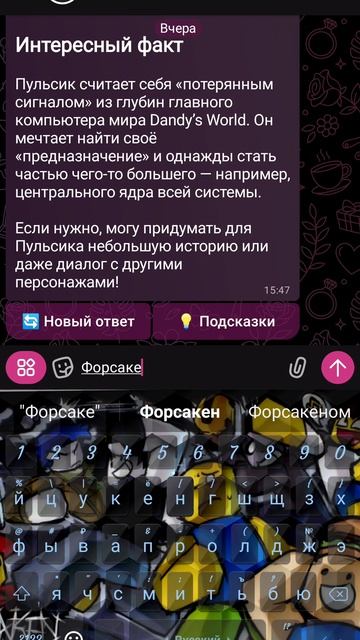Open the pink bot menu grid button

[26, 368]
